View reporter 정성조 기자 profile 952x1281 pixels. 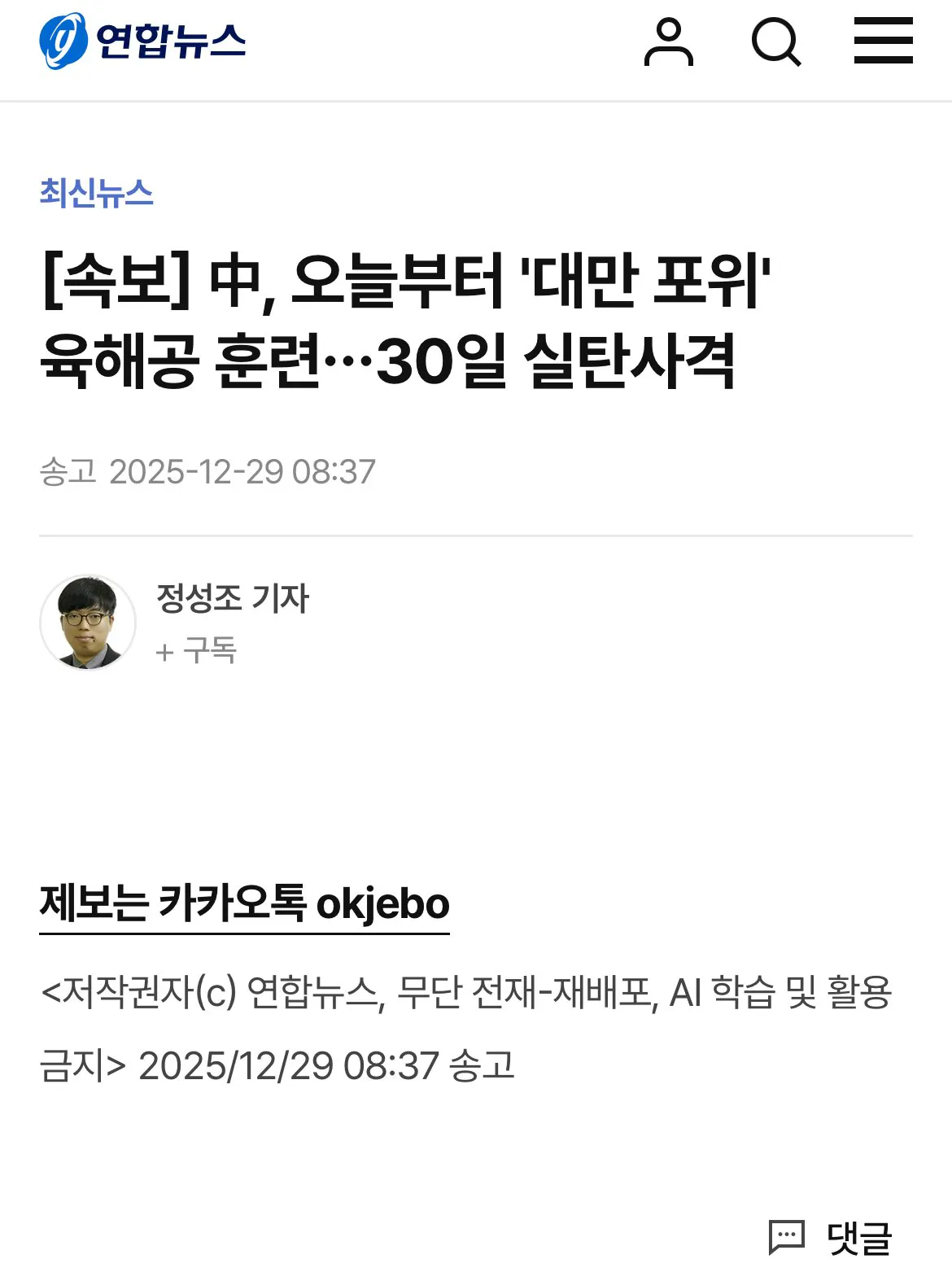pyautogui.click(x=232, y=598)
